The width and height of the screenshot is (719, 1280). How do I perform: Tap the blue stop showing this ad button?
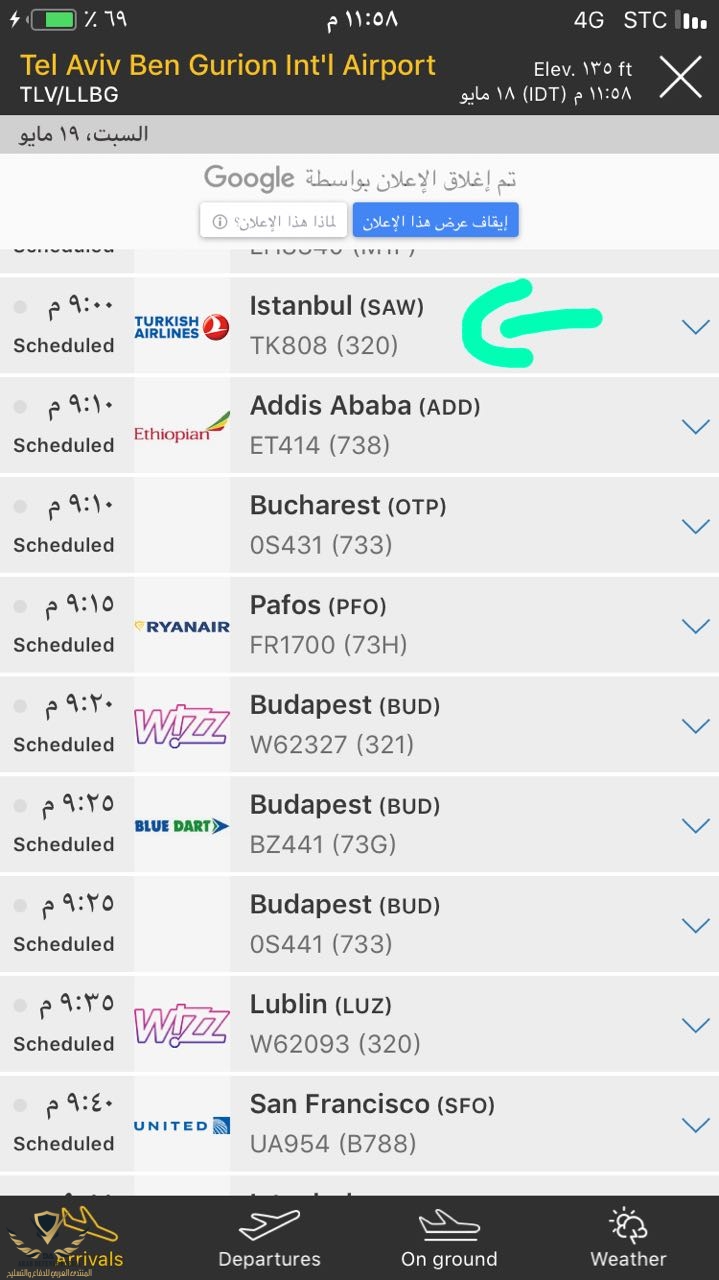pos(435,221)
